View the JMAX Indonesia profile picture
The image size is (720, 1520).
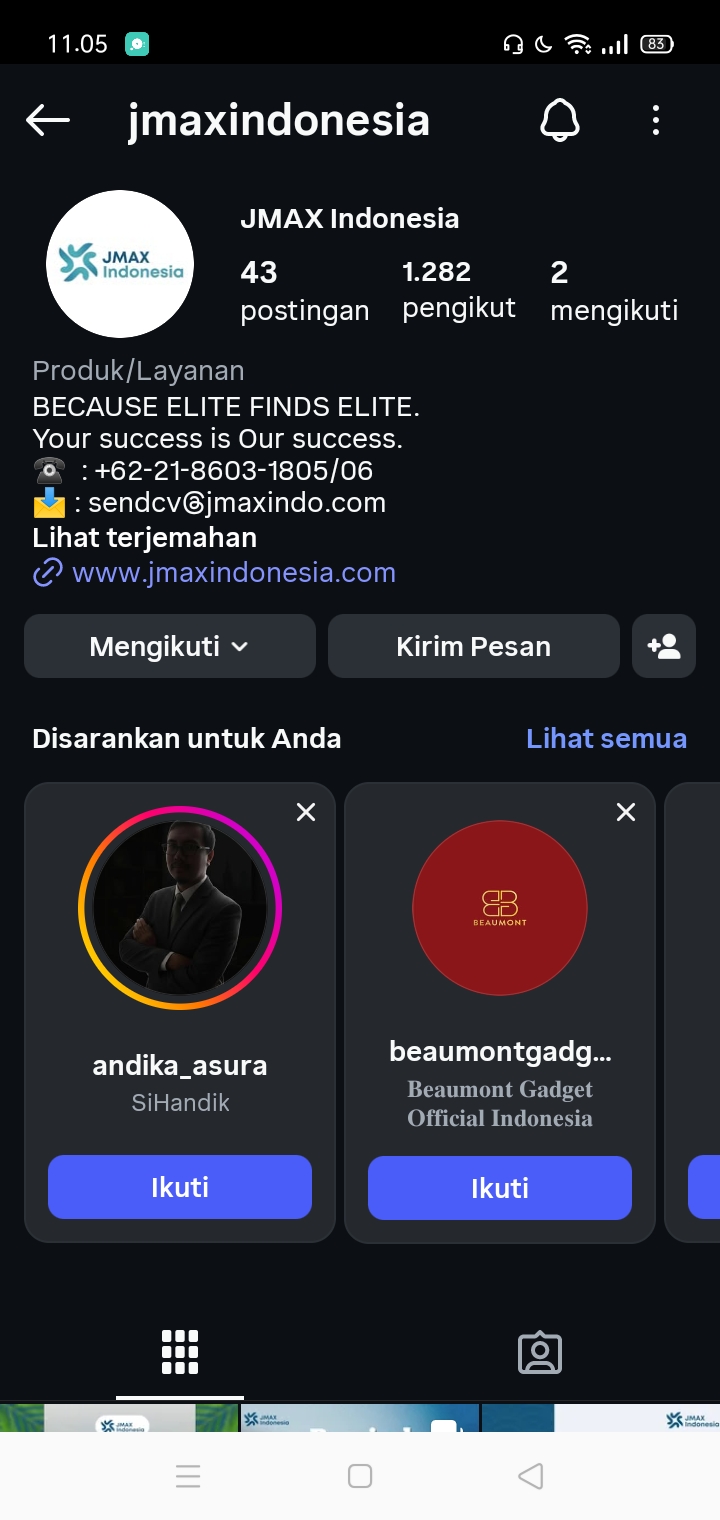120,264
